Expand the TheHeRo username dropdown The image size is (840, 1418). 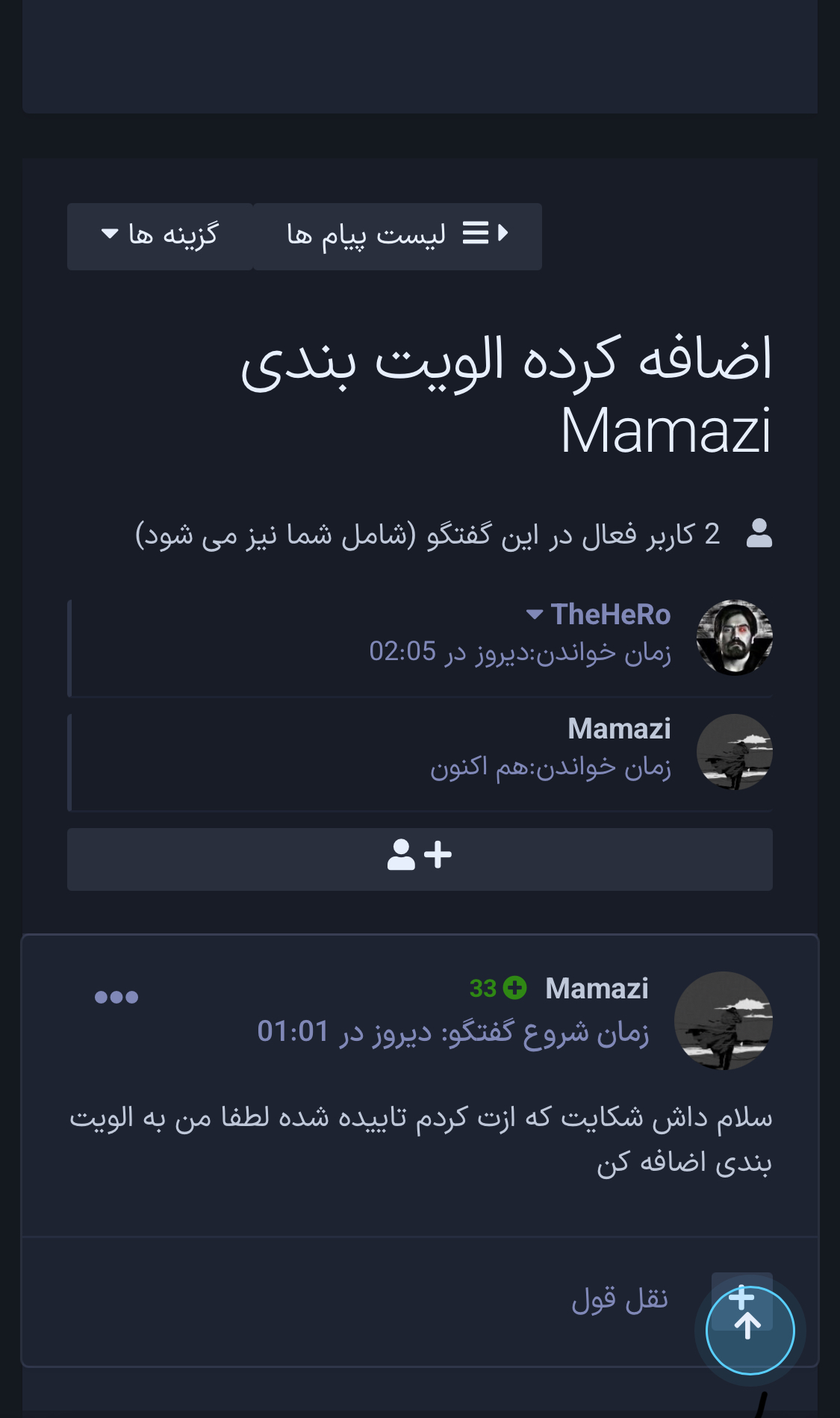(599, 615)
